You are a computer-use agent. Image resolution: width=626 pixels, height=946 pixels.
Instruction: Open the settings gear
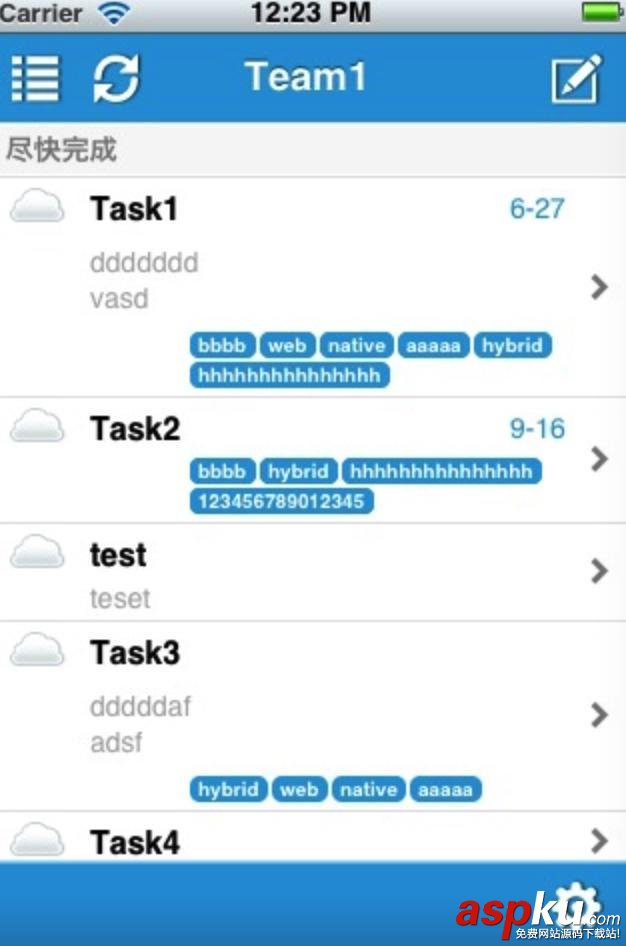(x=578, y=902)
